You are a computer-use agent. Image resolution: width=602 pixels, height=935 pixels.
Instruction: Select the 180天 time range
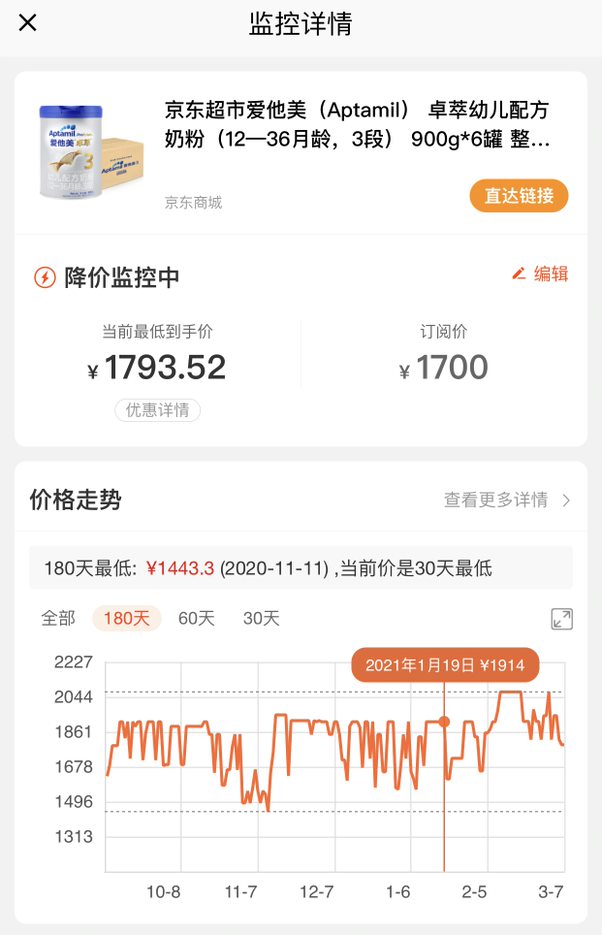[x=127, y=618]
